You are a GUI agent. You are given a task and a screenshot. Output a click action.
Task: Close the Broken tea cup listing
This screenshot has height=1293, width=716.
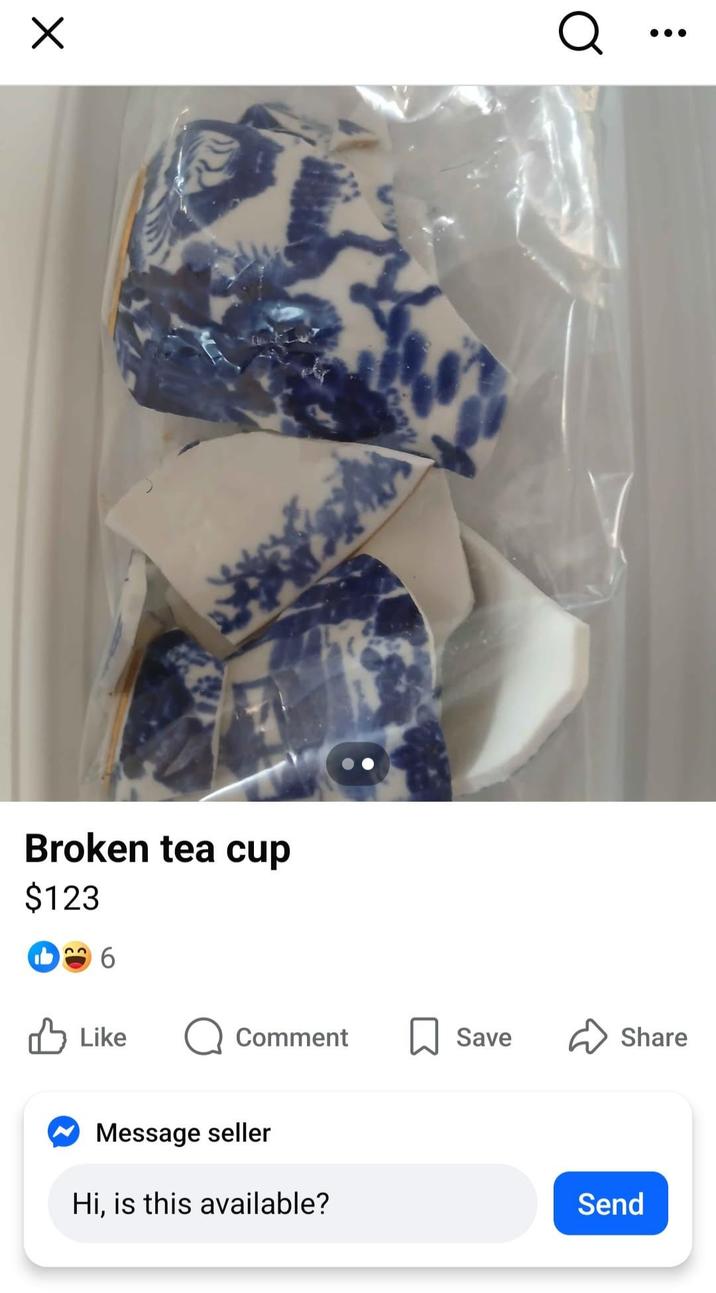[x=47, y=33]
